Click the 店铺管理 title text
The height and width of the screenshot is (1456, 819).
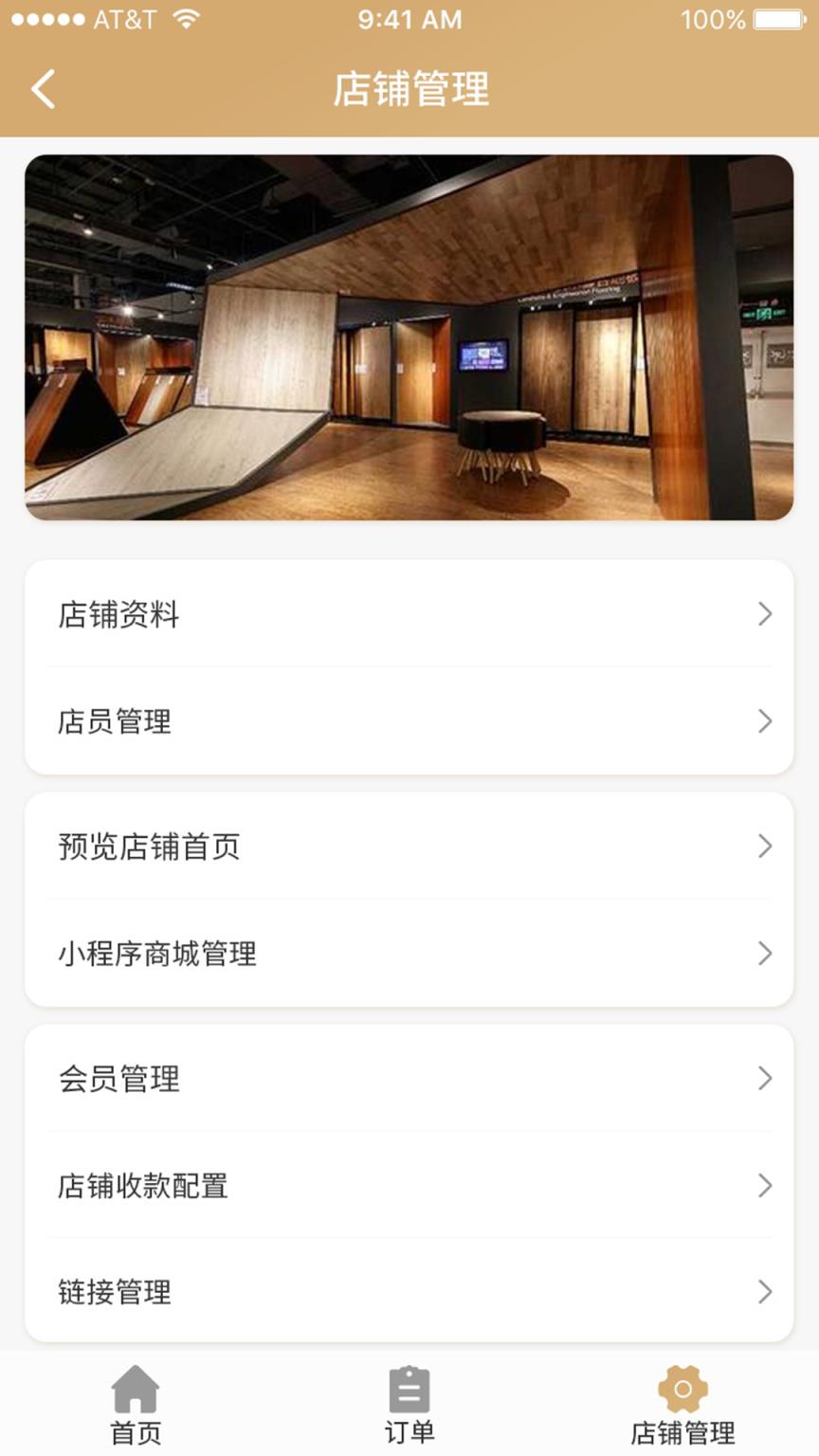409,88
